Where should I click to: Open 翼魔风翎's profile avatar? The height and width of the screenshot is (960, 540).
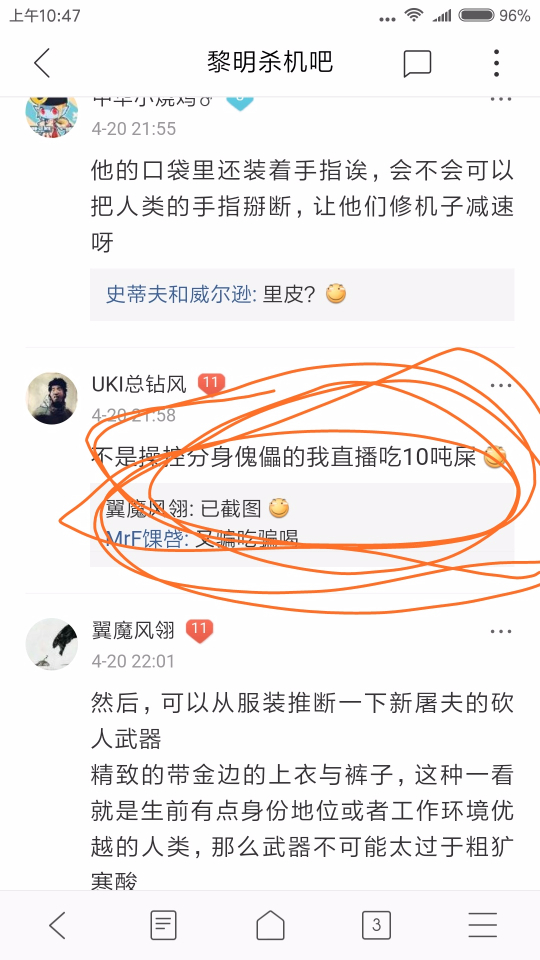[x=51, y=643]
